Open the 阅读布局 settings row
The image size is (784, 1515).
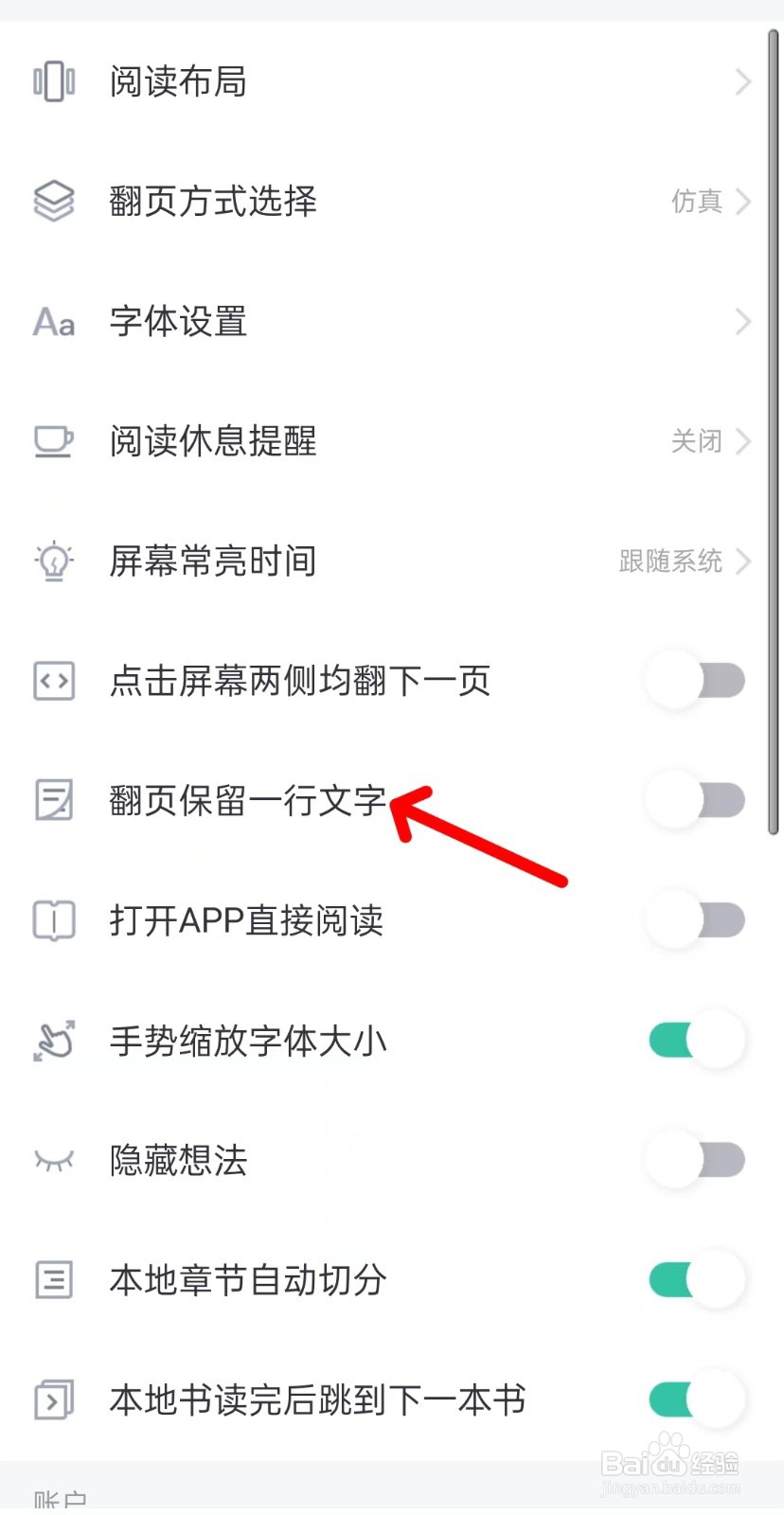click(x=379, y=82)
